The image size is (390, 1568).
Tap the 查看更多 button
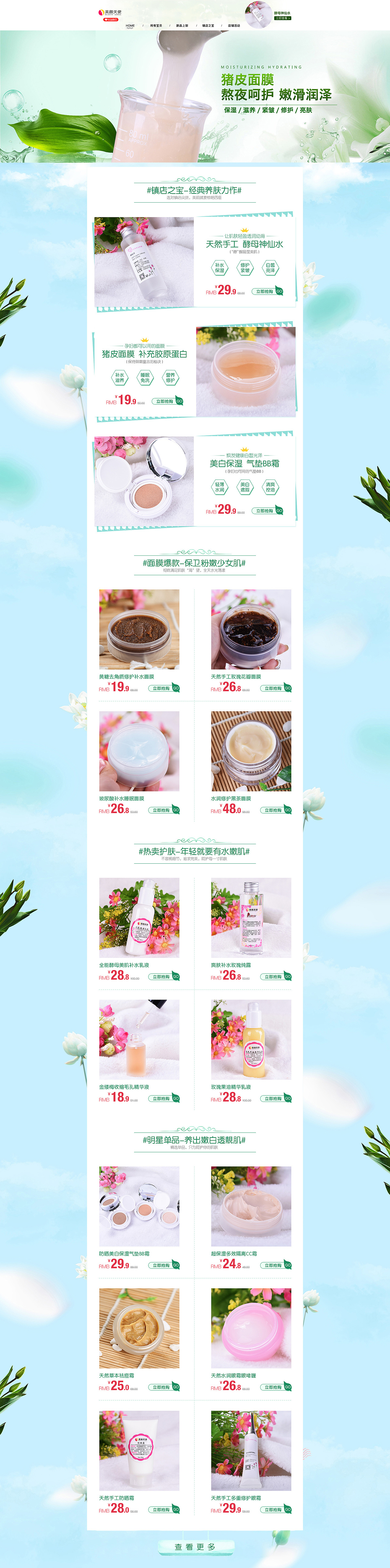click(195, 1547)
